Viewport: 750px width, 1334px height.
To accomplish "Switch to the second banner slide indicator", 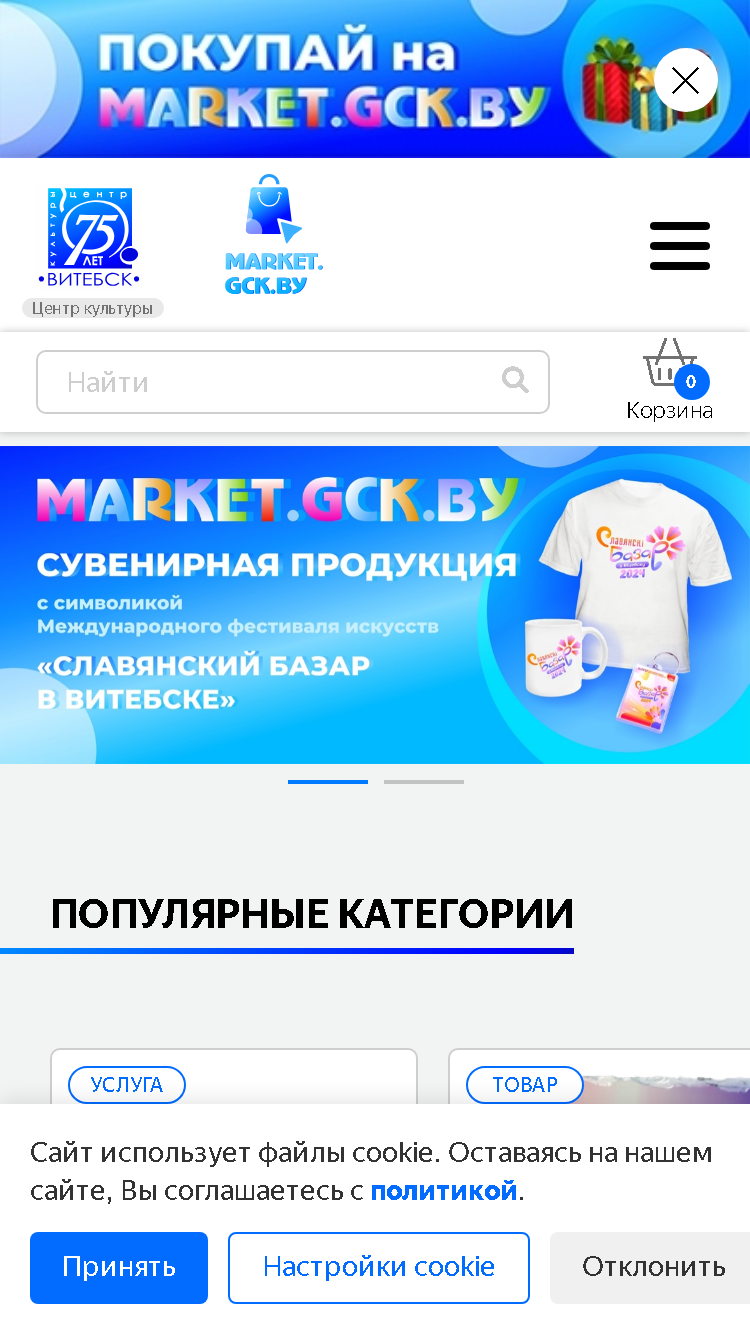I will click(424, 782).
